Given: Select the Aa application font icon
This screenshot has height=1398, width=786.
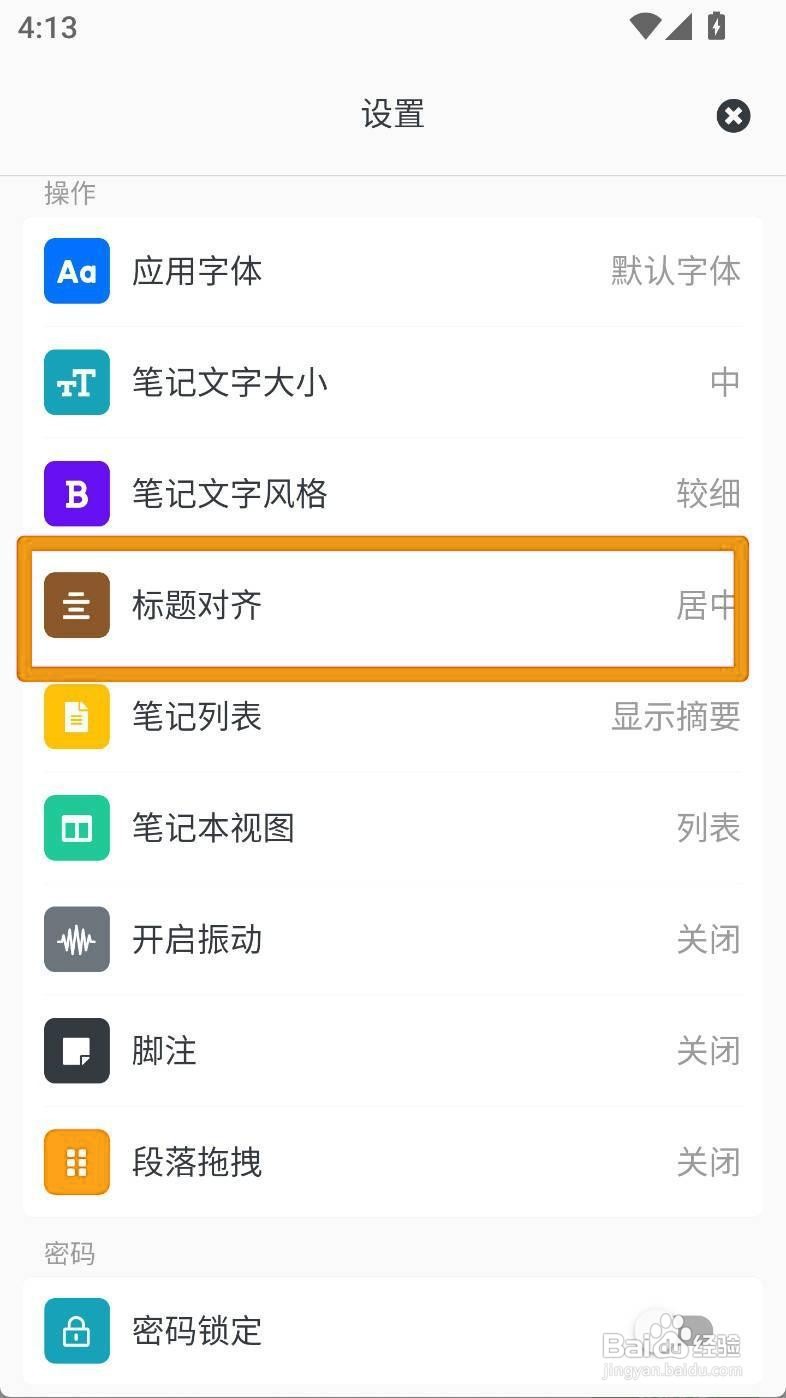Looking at the screenshot, I should pyautogui.click(x=76, y=270).
